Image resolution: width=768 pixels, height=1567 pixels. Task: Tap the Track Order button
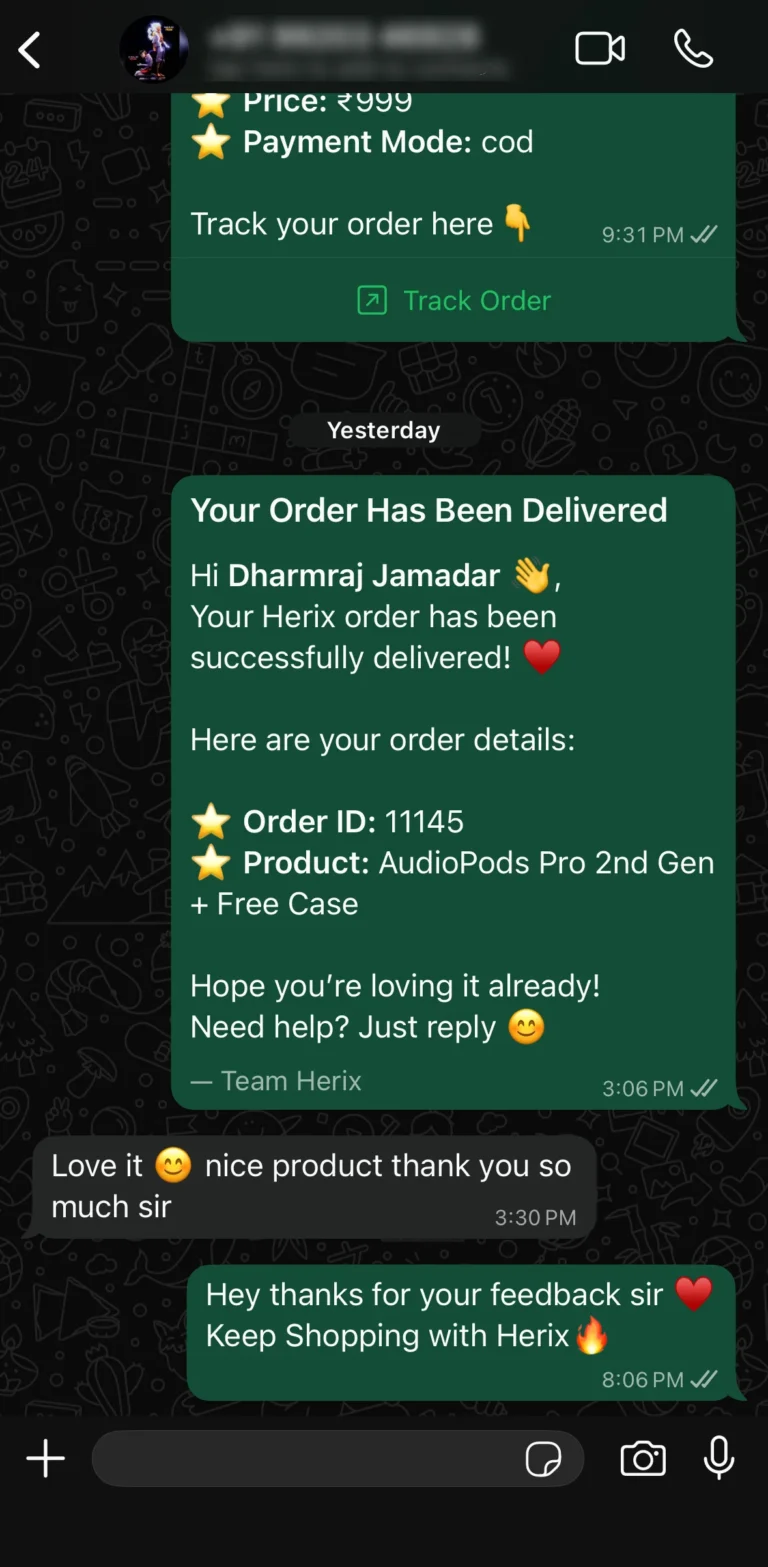coord(455,300)
